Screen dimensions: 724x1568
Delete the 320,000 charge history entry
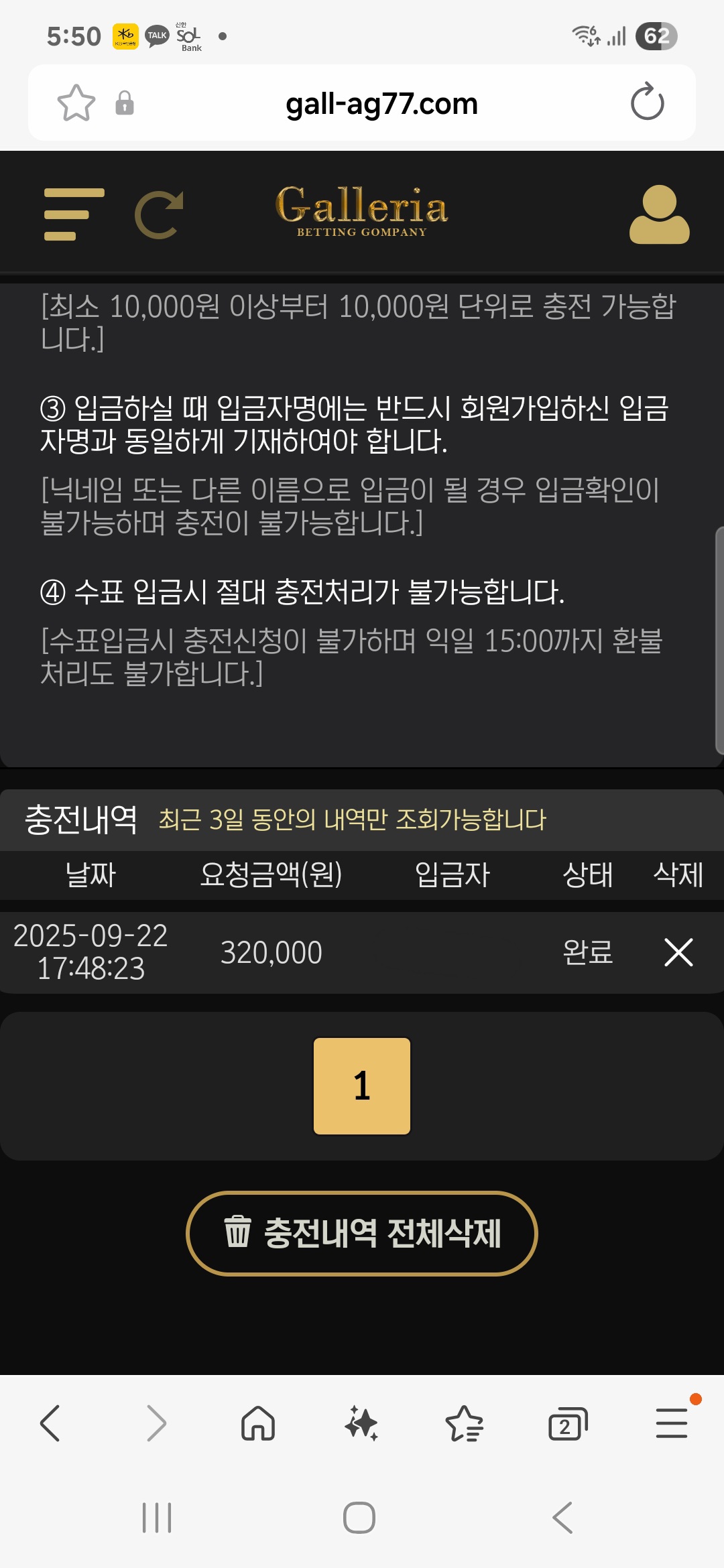678,952
